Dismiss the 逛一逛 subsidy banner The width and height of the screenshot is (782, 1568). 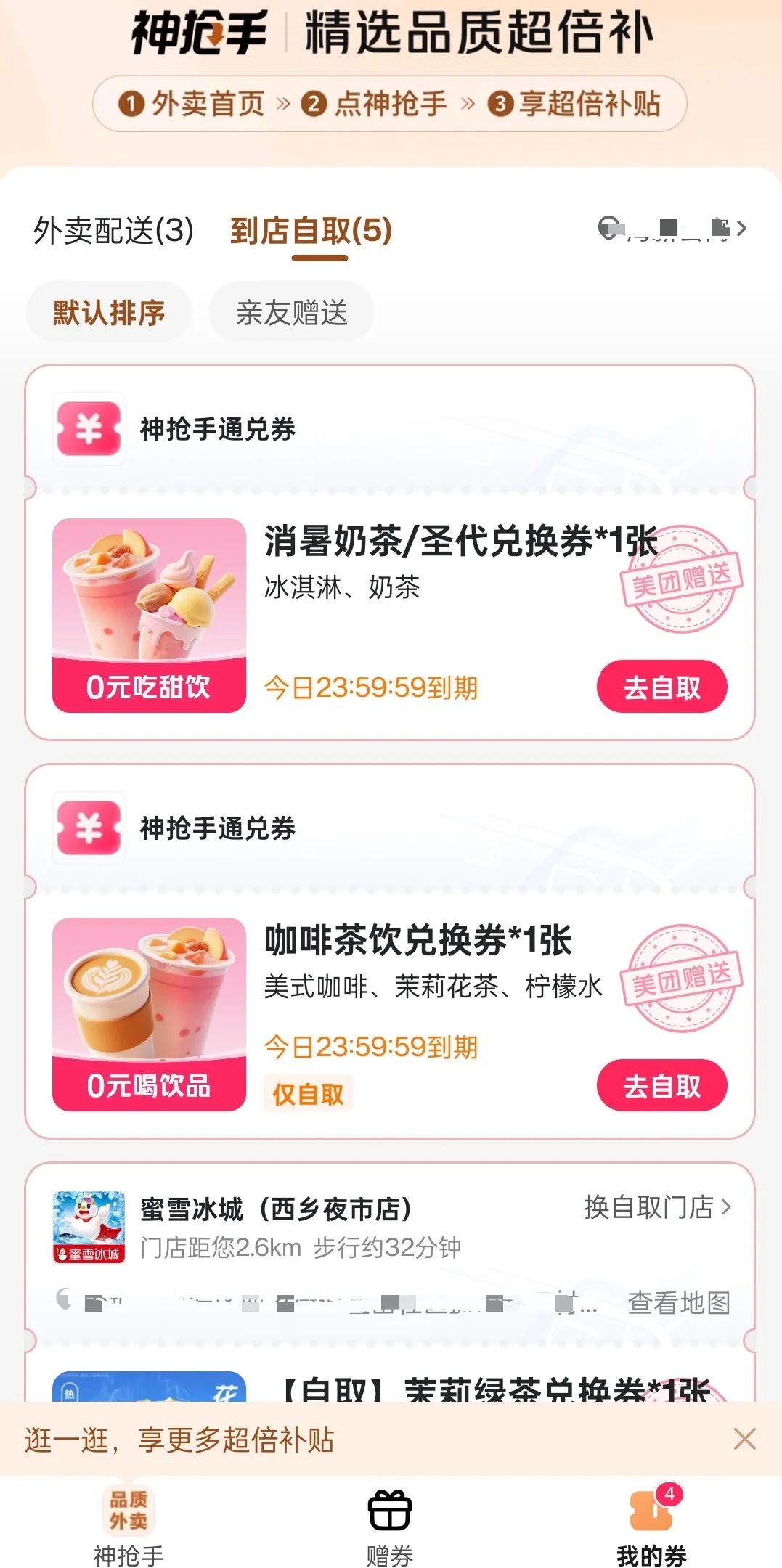pos(744,1439)
